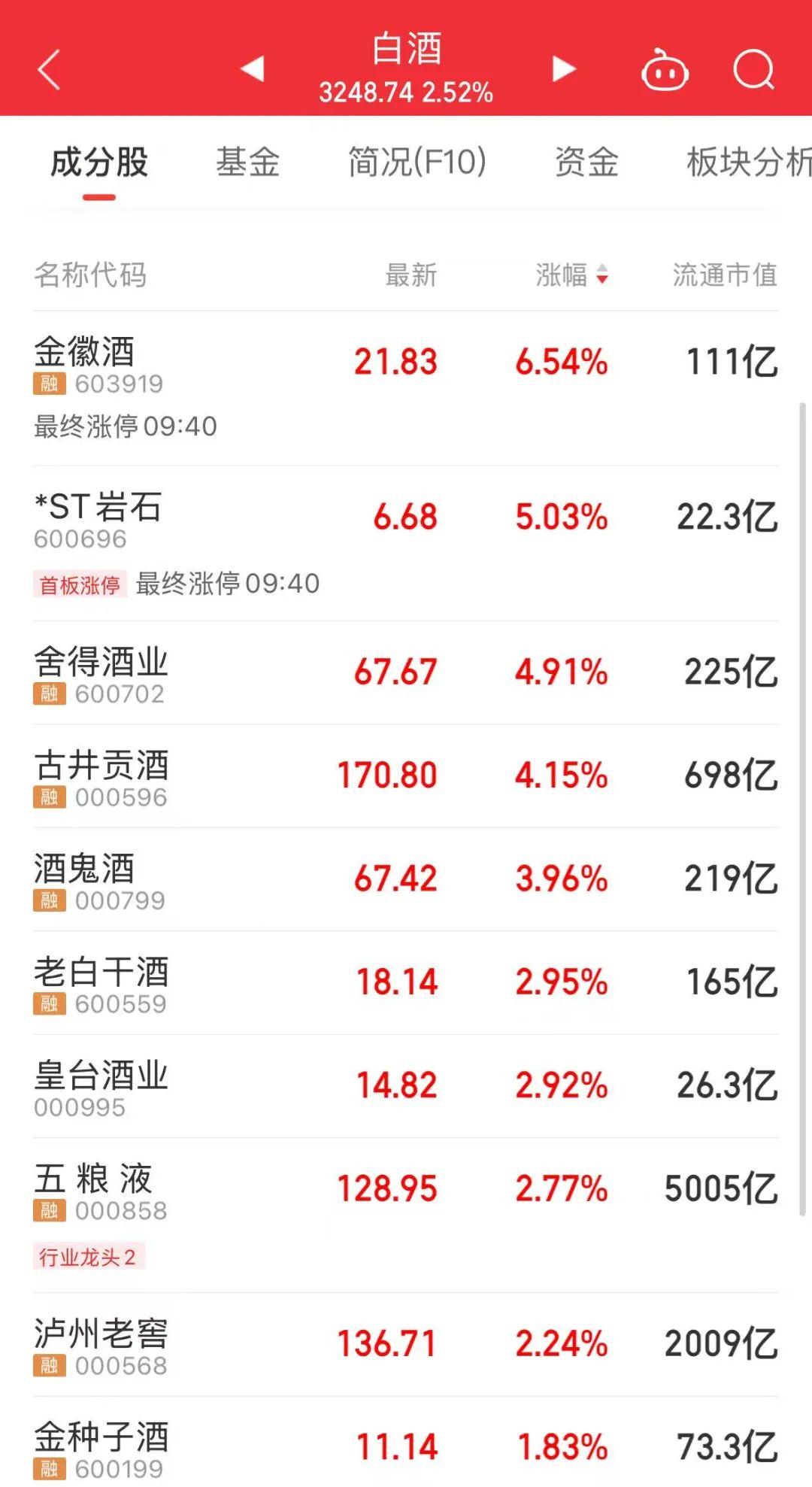The height and width of the screenshot is (1487, 812).
Task: Open stock 舍得酒业 600702
Action: [x=406, y=673]
